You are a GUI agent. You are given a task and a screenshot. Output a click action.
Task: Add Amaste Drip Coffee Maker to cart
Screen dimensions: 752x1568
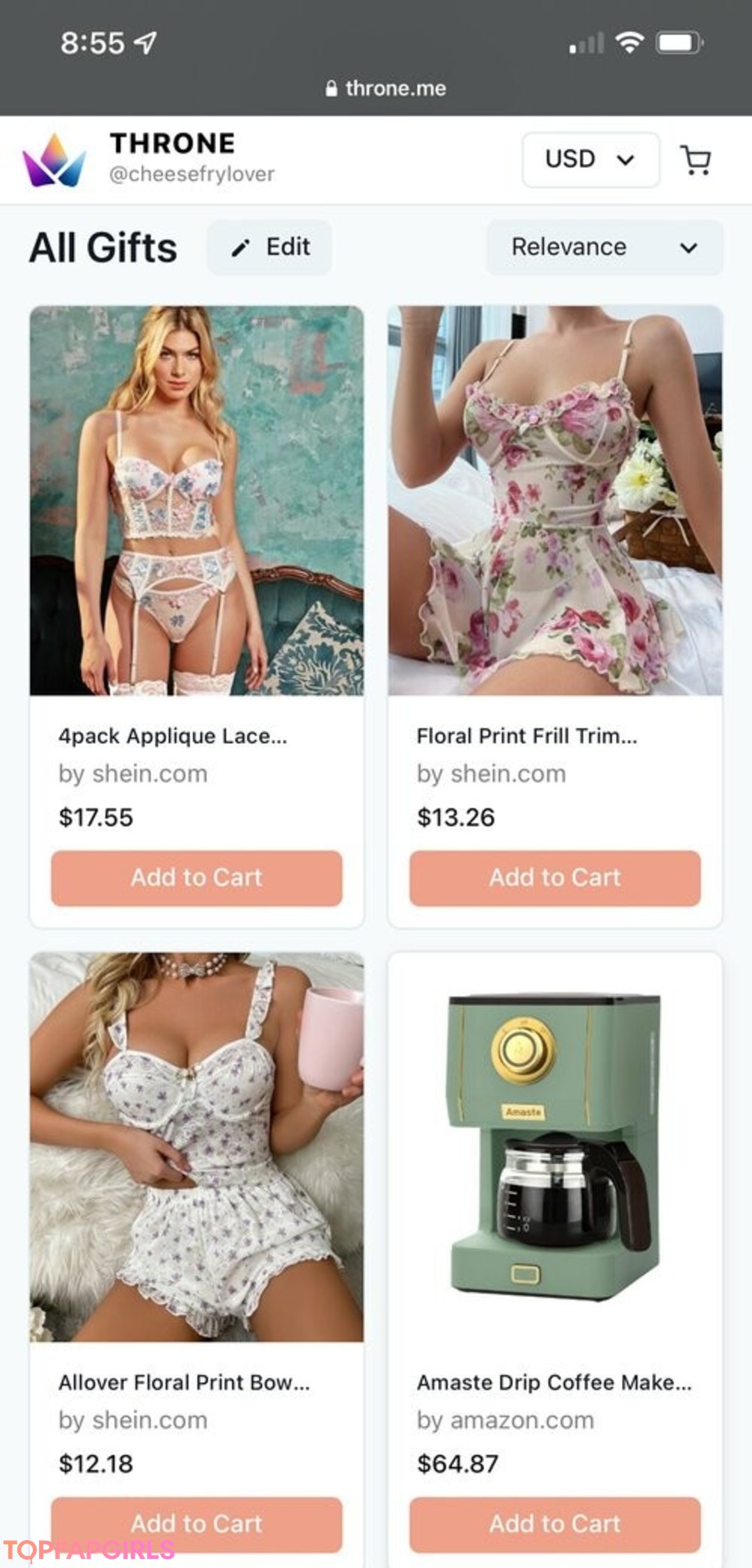pos(555,1523)
